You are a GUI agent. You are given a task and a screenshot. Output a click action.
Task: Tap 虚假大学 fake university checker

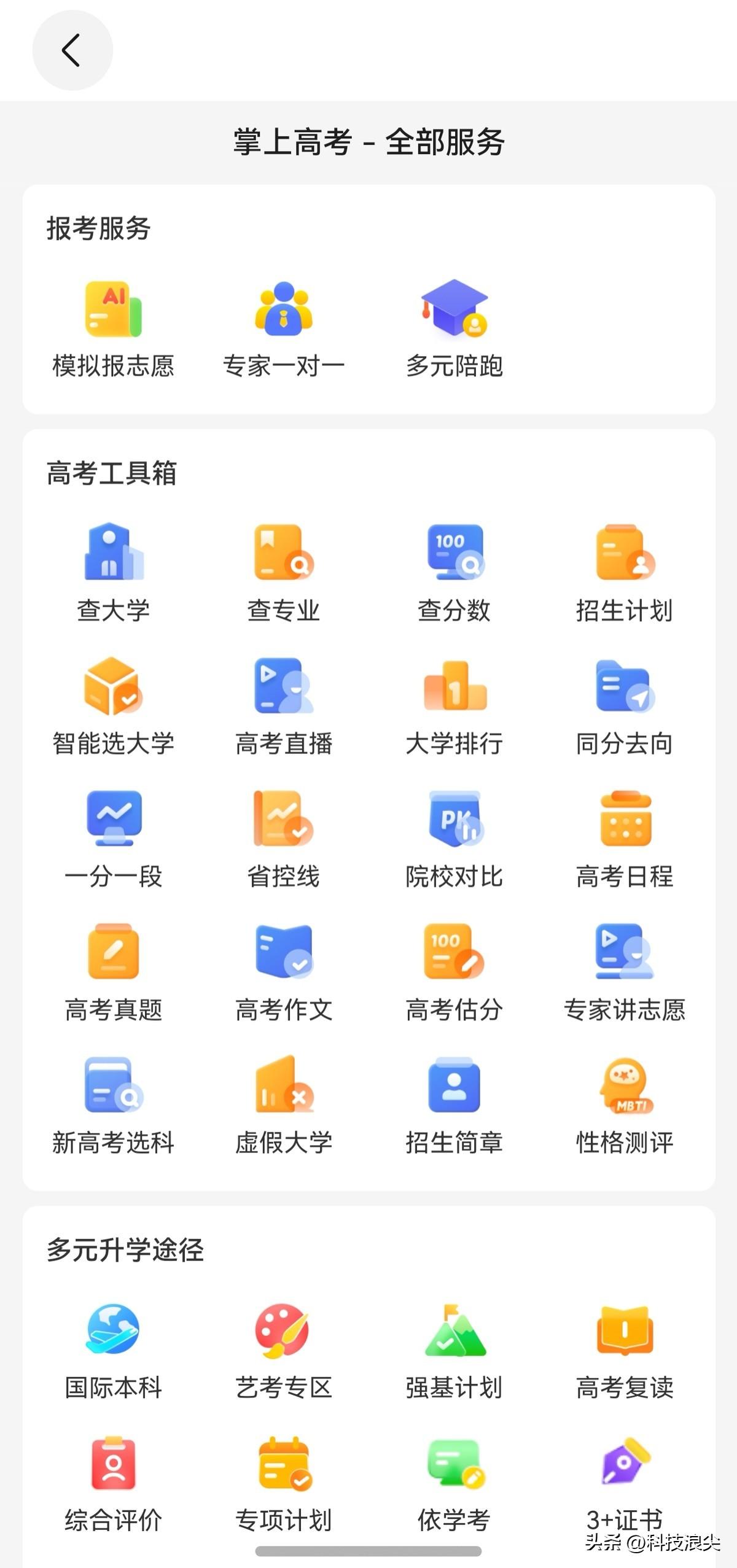pos(284,1085)
